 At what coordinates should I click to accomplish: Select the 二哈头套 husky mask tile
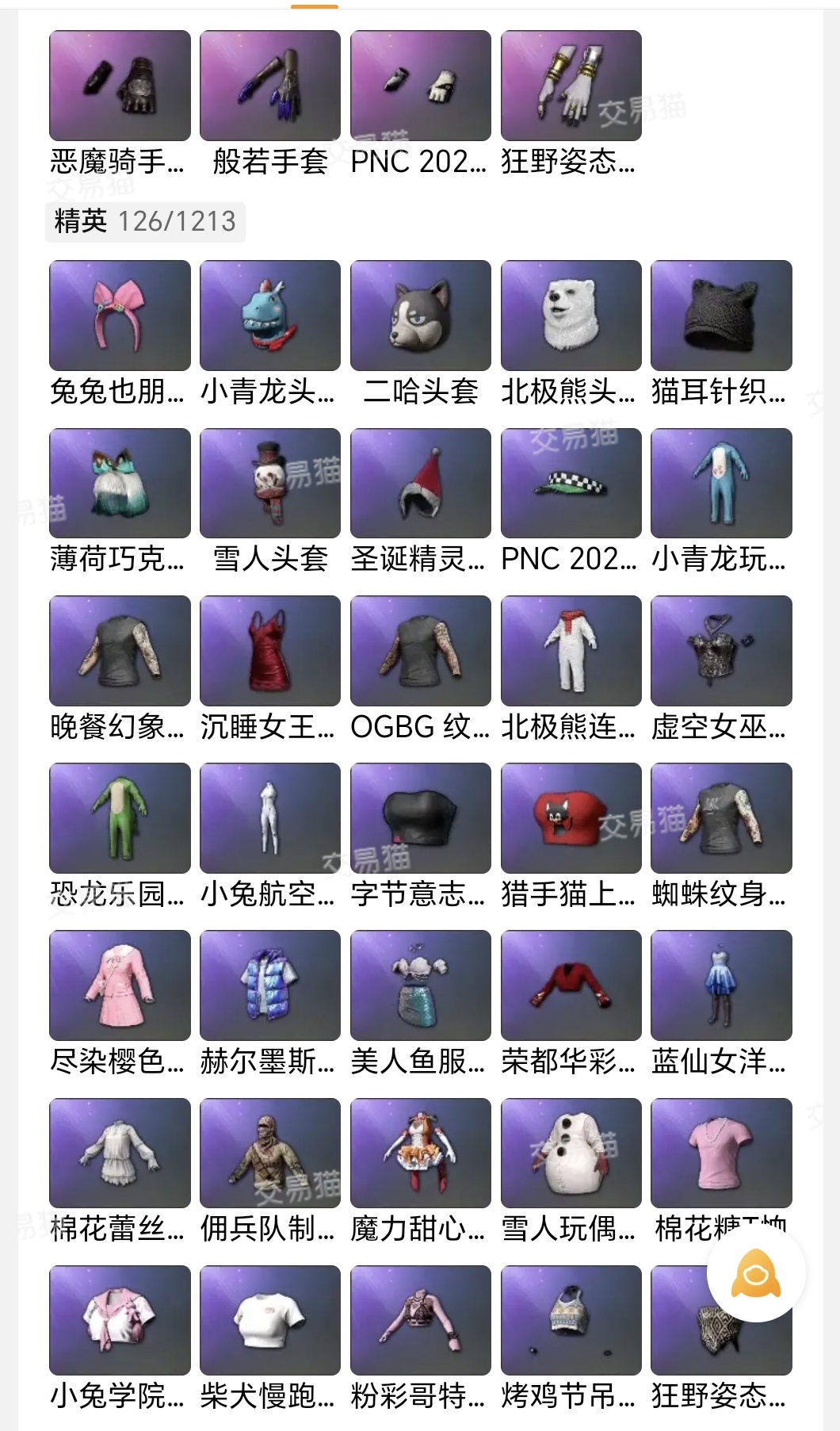421,316
